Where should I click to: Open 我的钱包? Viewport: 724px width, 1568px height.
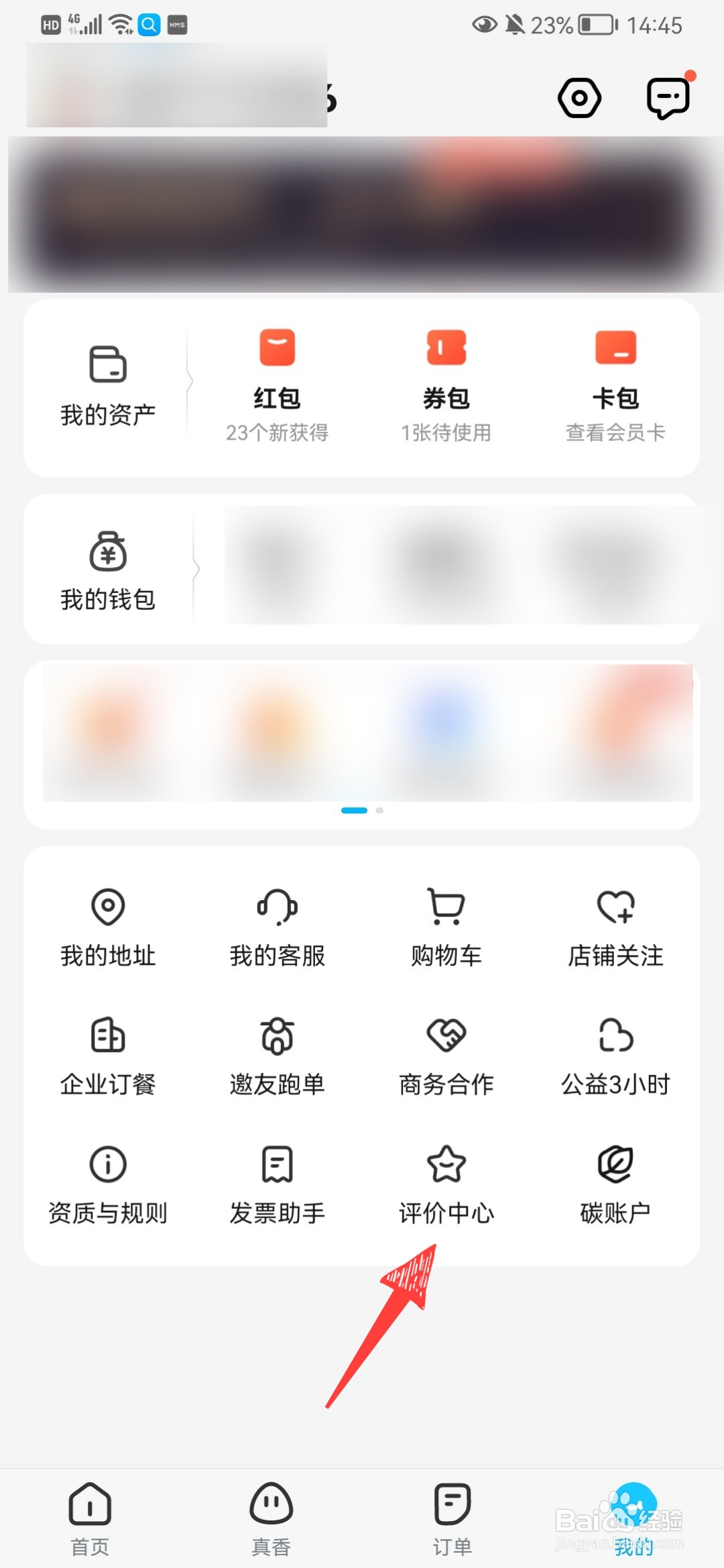(x=107, y=570)
